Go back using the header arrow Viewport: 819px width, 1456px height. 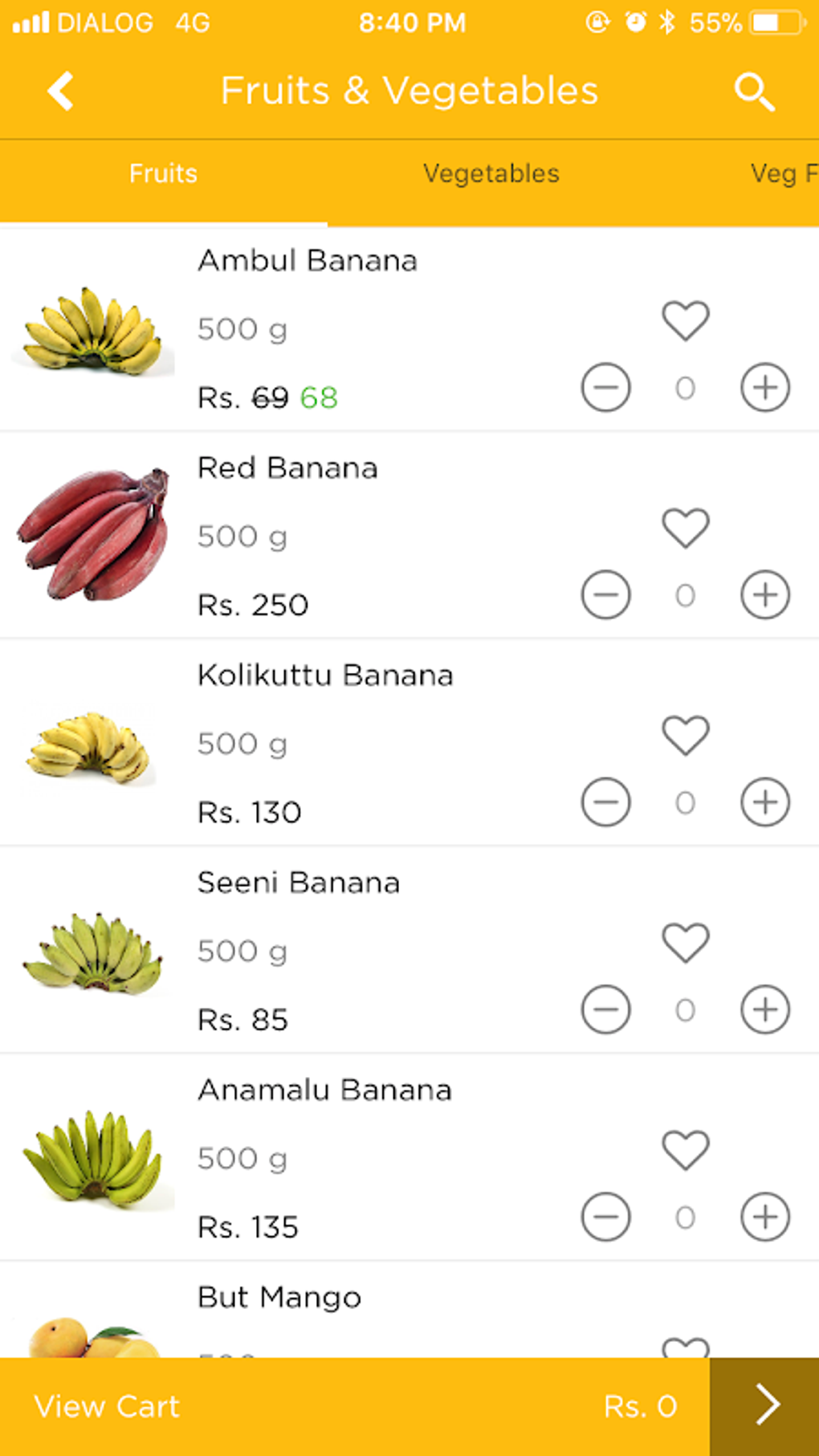[x=61, y=91]
